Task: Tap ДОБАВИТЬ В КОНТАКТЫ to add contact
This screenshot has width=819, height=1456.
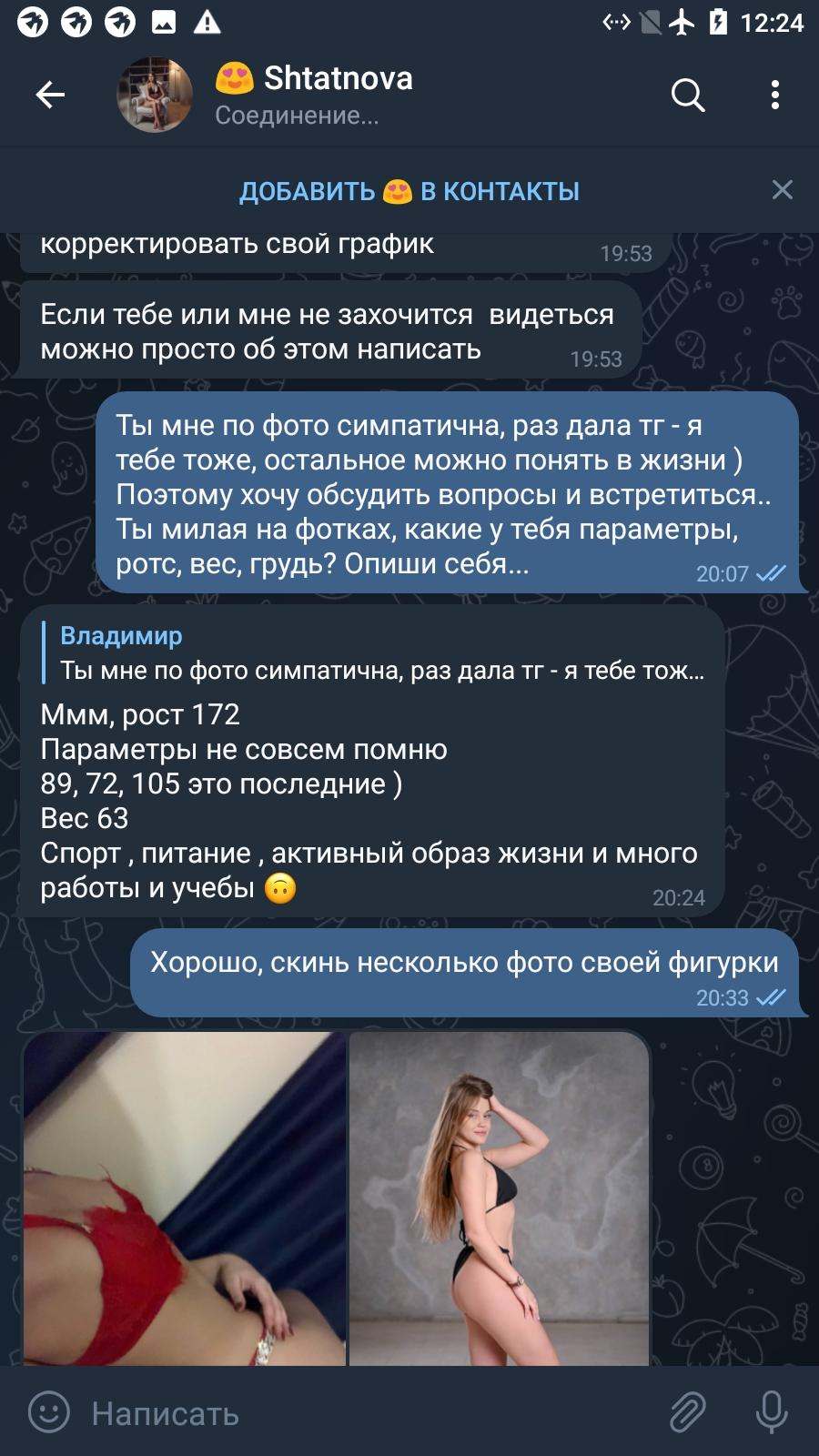Action: (x=409, y=191)
